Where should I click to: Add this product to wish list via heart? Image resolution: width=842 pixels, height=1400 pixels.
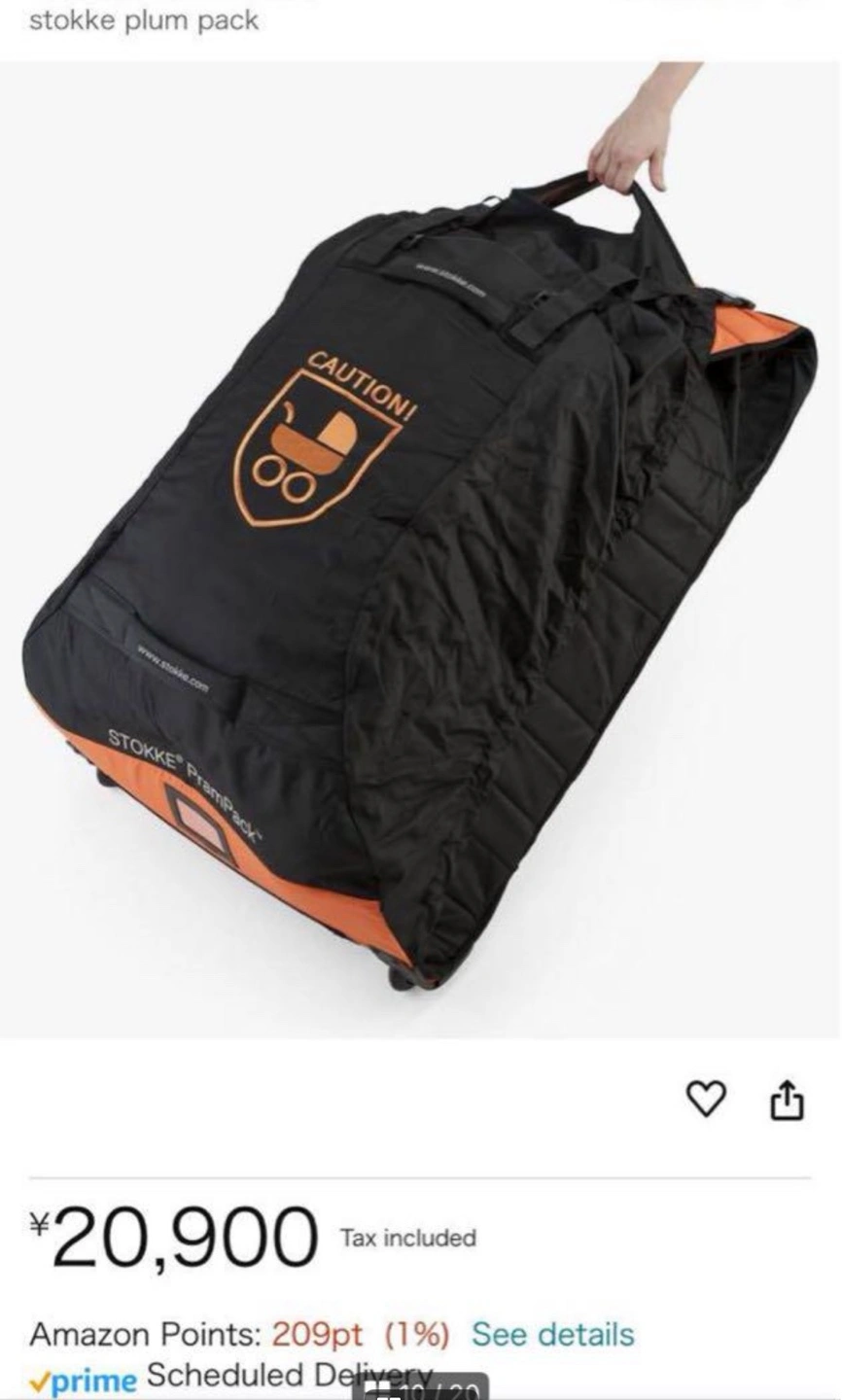click(706, 1099)
